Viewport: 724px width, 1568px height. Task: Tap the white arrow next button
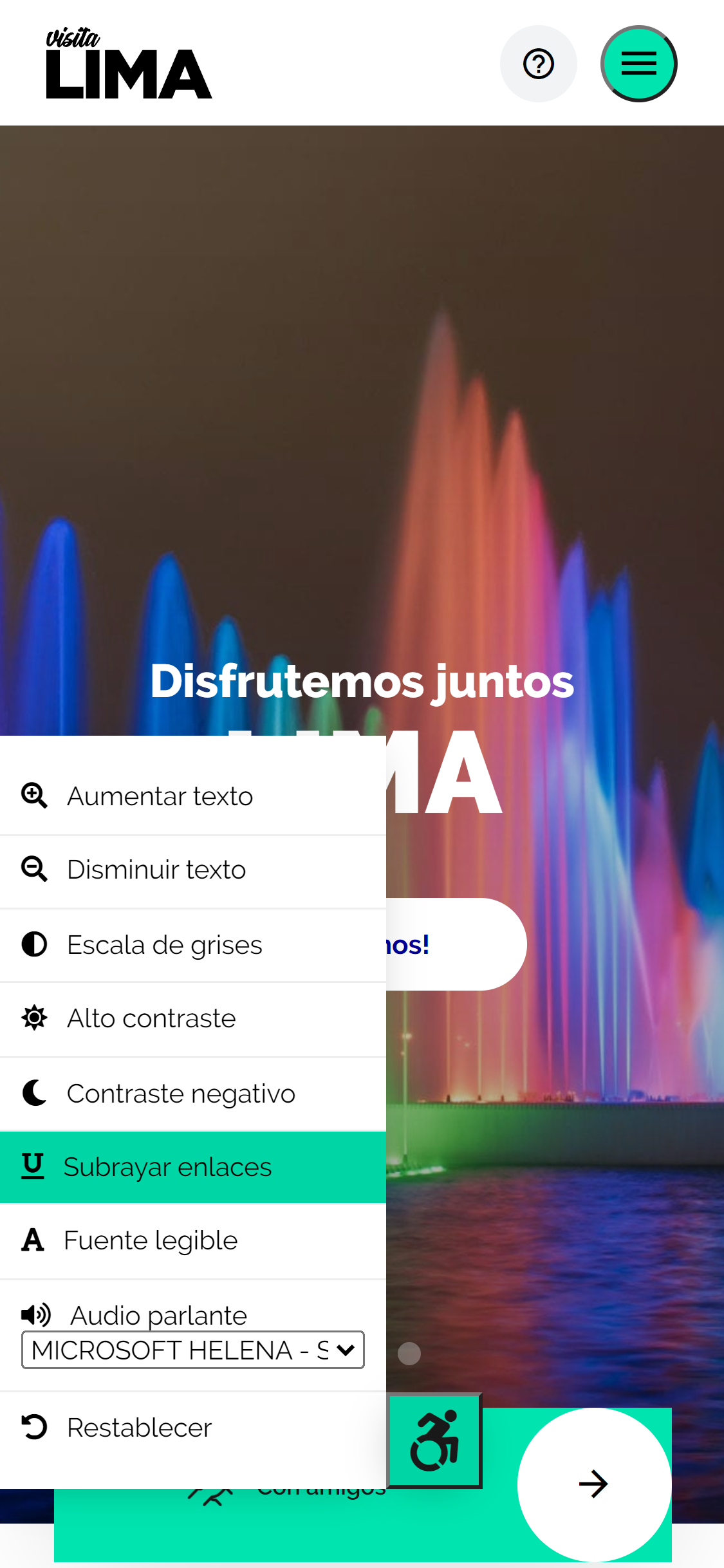(593, 1484)
